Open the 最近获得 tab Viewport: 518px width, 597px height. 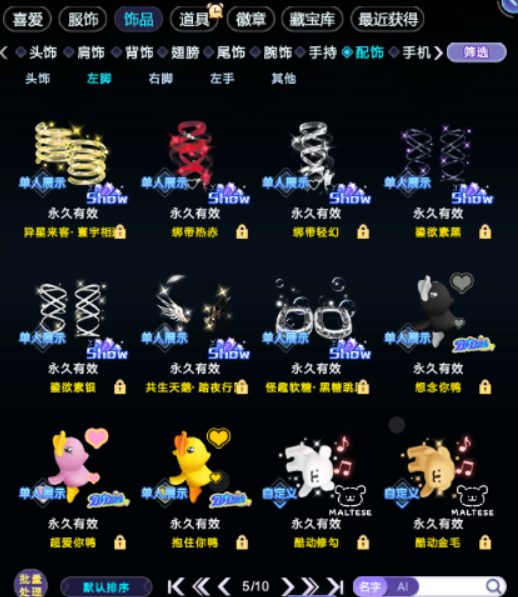[x=387, y=19]
